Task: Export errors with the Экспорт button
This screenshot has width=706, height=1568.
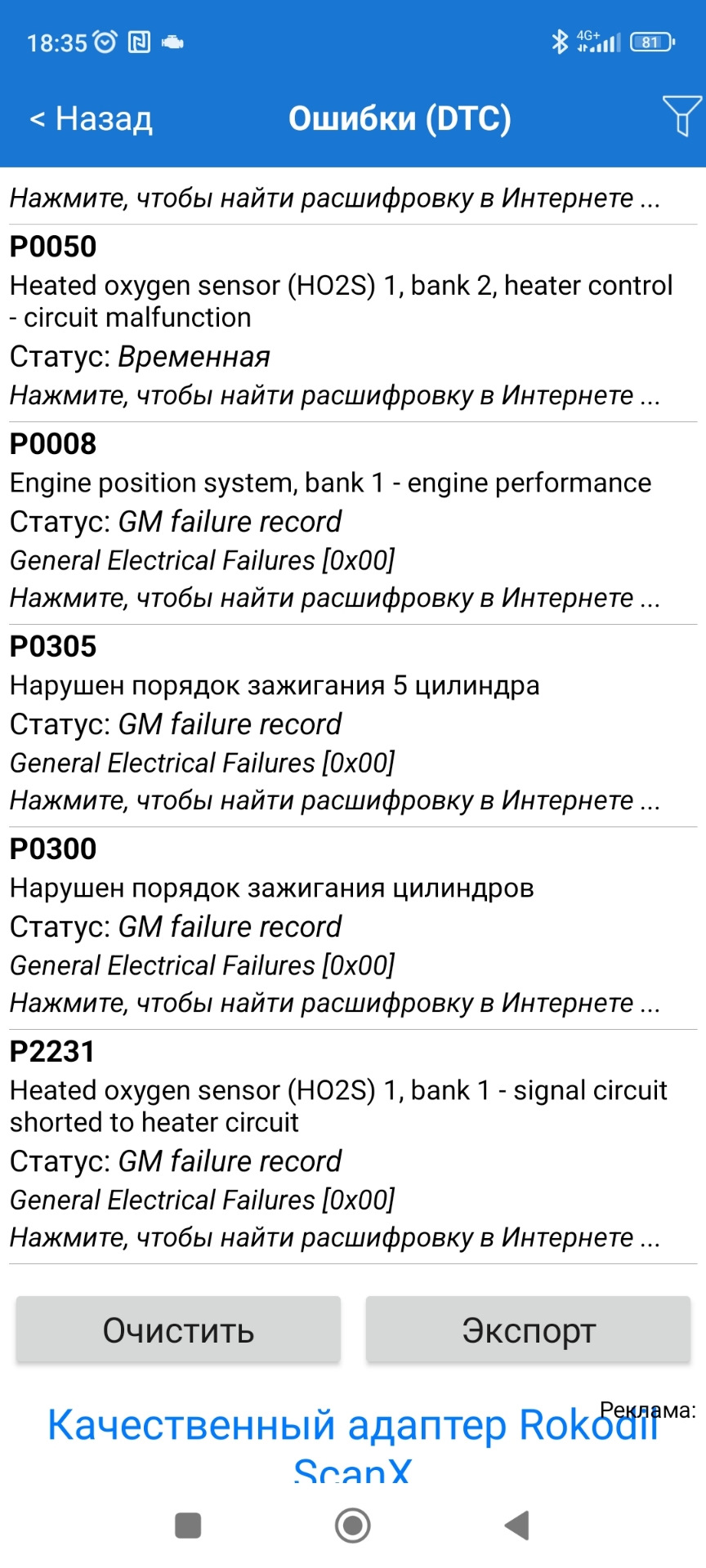Action: click(x=528, y=1330)
